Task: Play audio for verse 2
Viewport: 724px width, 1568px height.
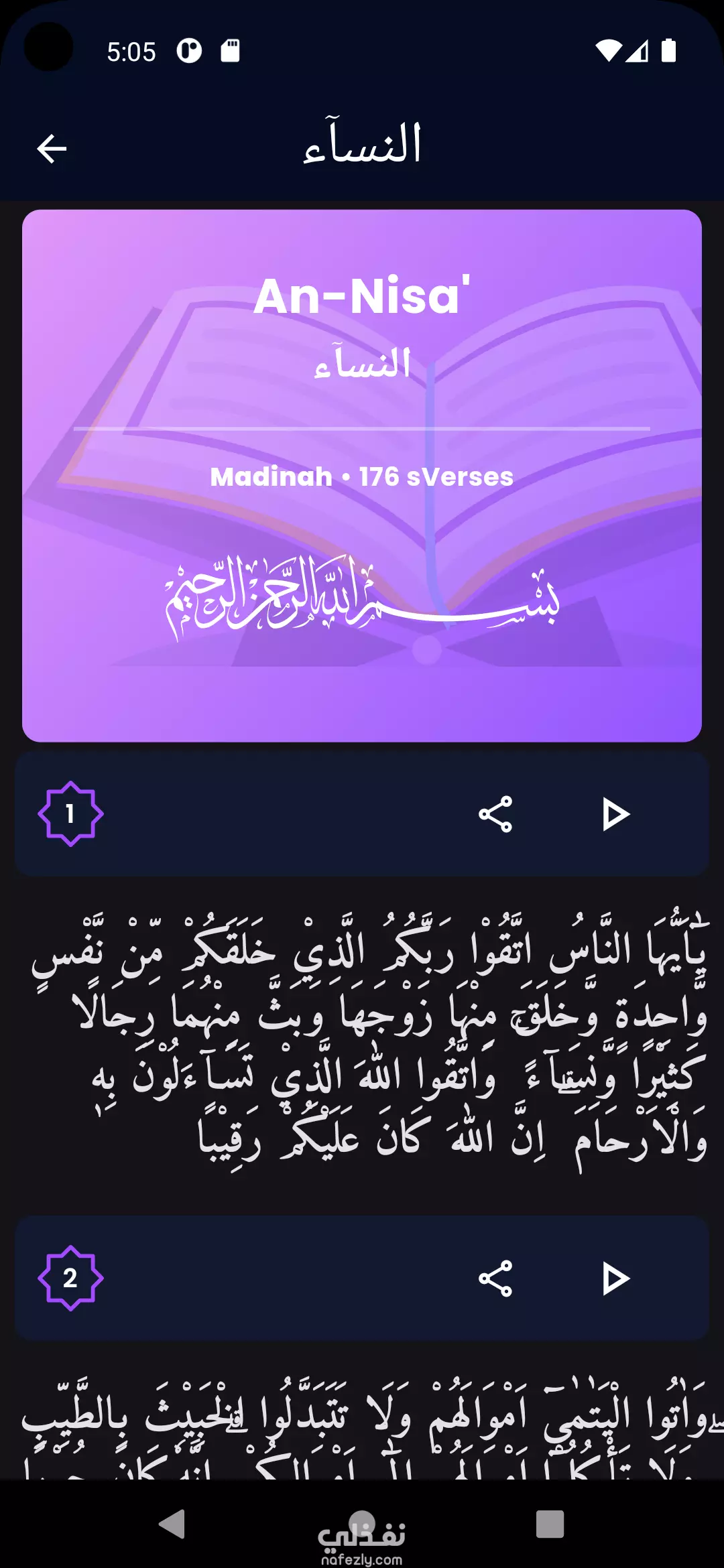Action: pos(615,1279)
